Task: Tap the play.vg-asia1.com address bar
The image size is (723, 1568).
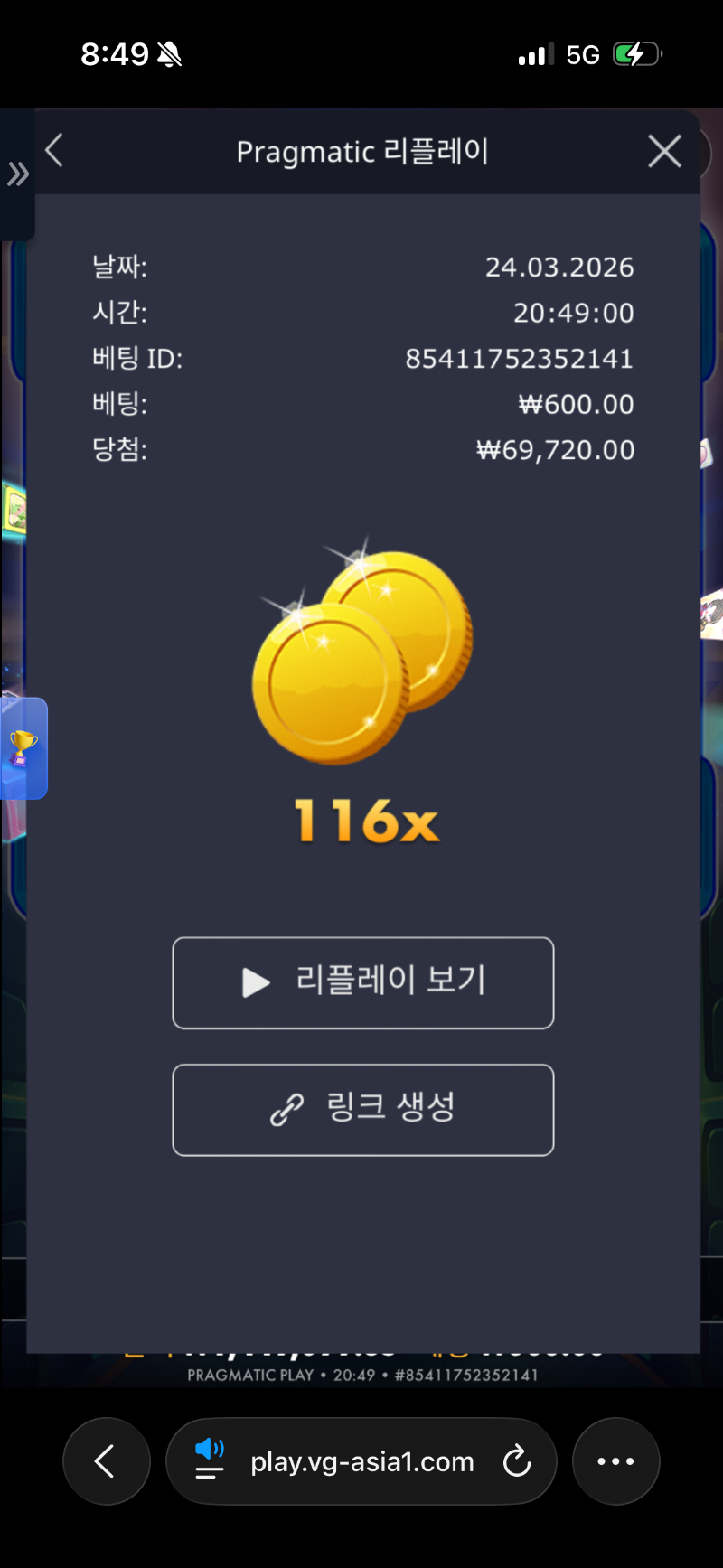Action: (361, 1460)
